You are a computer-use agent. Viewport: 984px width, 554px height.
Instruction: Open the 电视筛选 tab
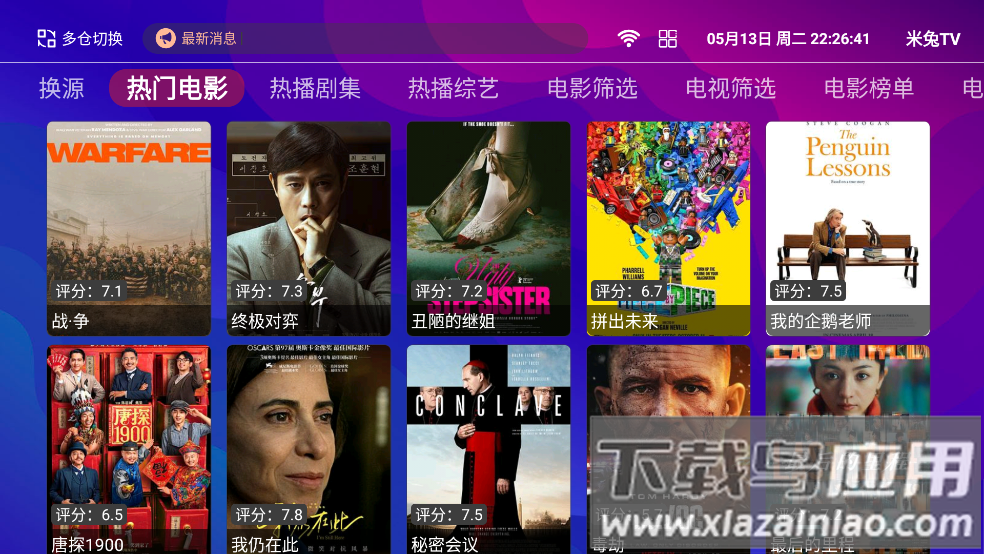pyautogui.click(x=730, y=88)
